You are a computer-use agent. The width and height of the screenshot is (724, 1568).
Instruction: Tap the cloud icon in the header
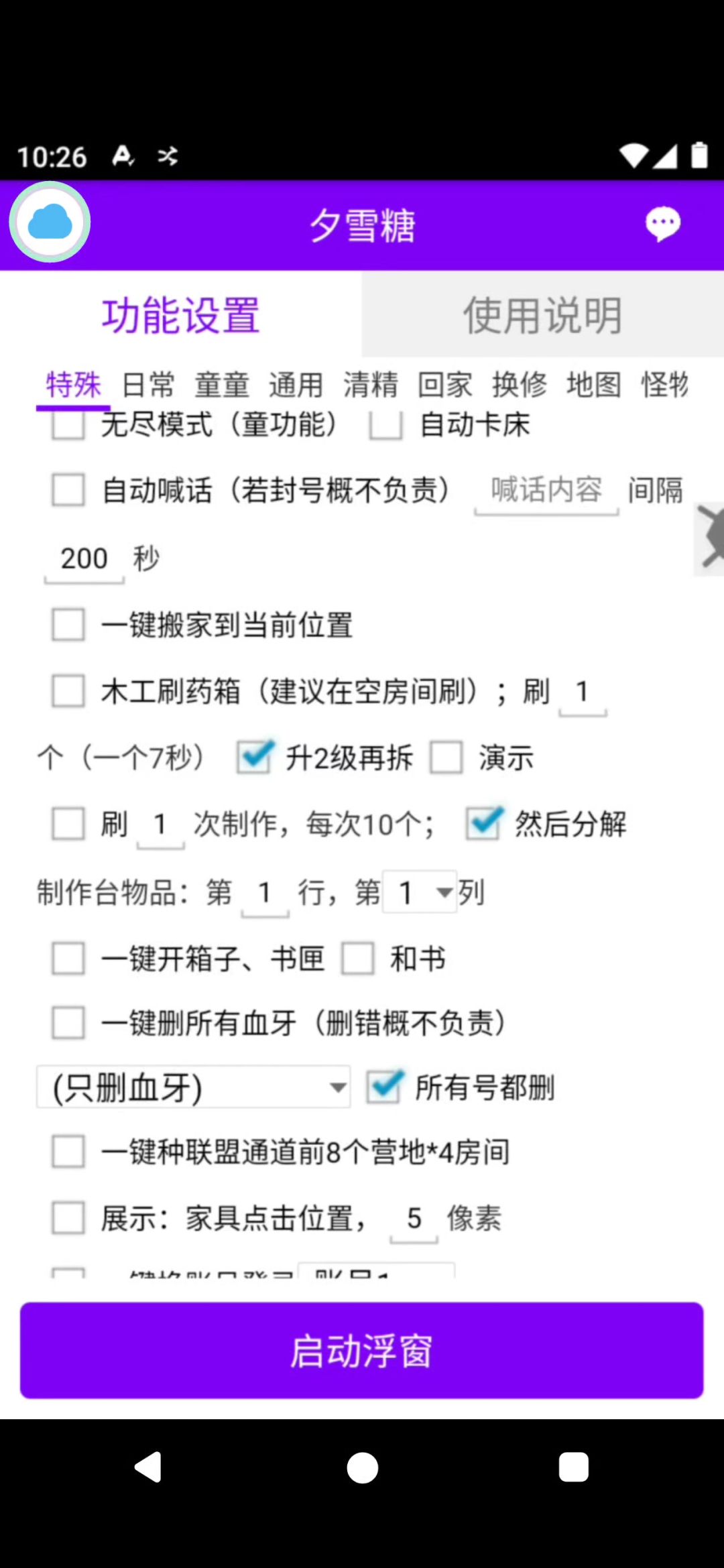click(50, 222)
